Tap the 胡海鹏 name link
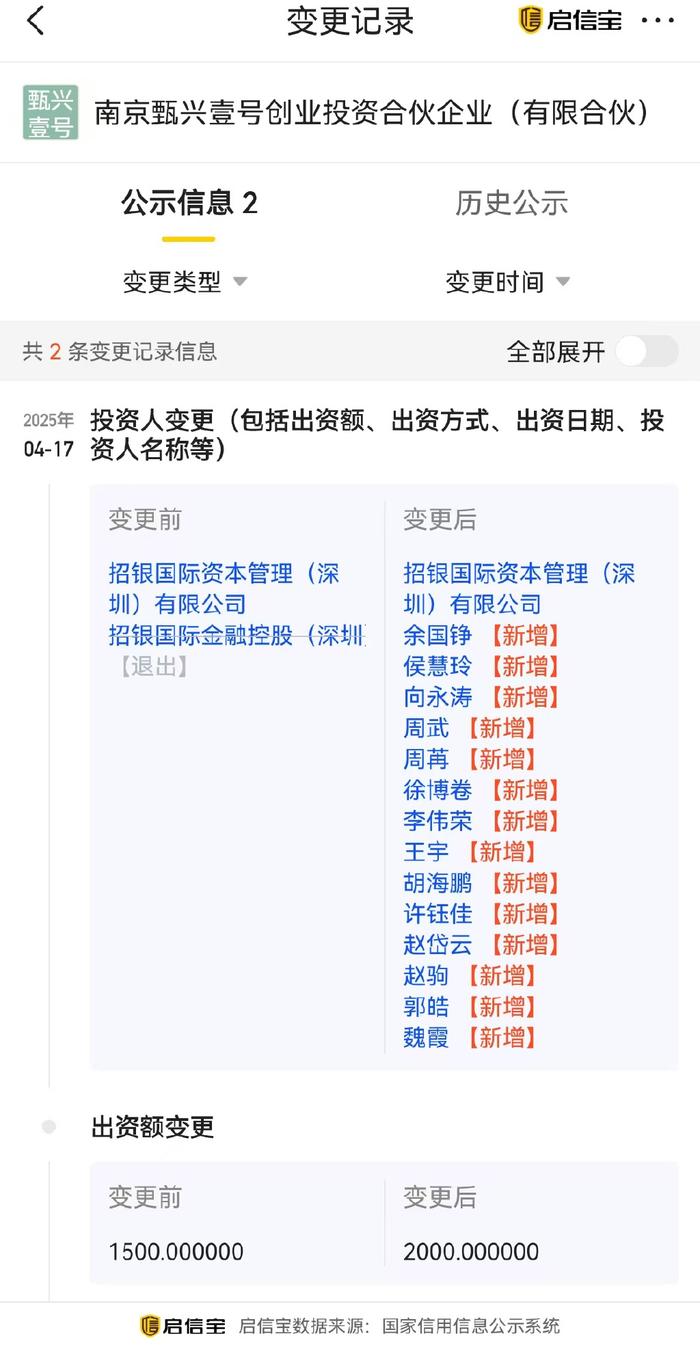700x1347 pixels. pyautogui.click(x=437, y=883)
